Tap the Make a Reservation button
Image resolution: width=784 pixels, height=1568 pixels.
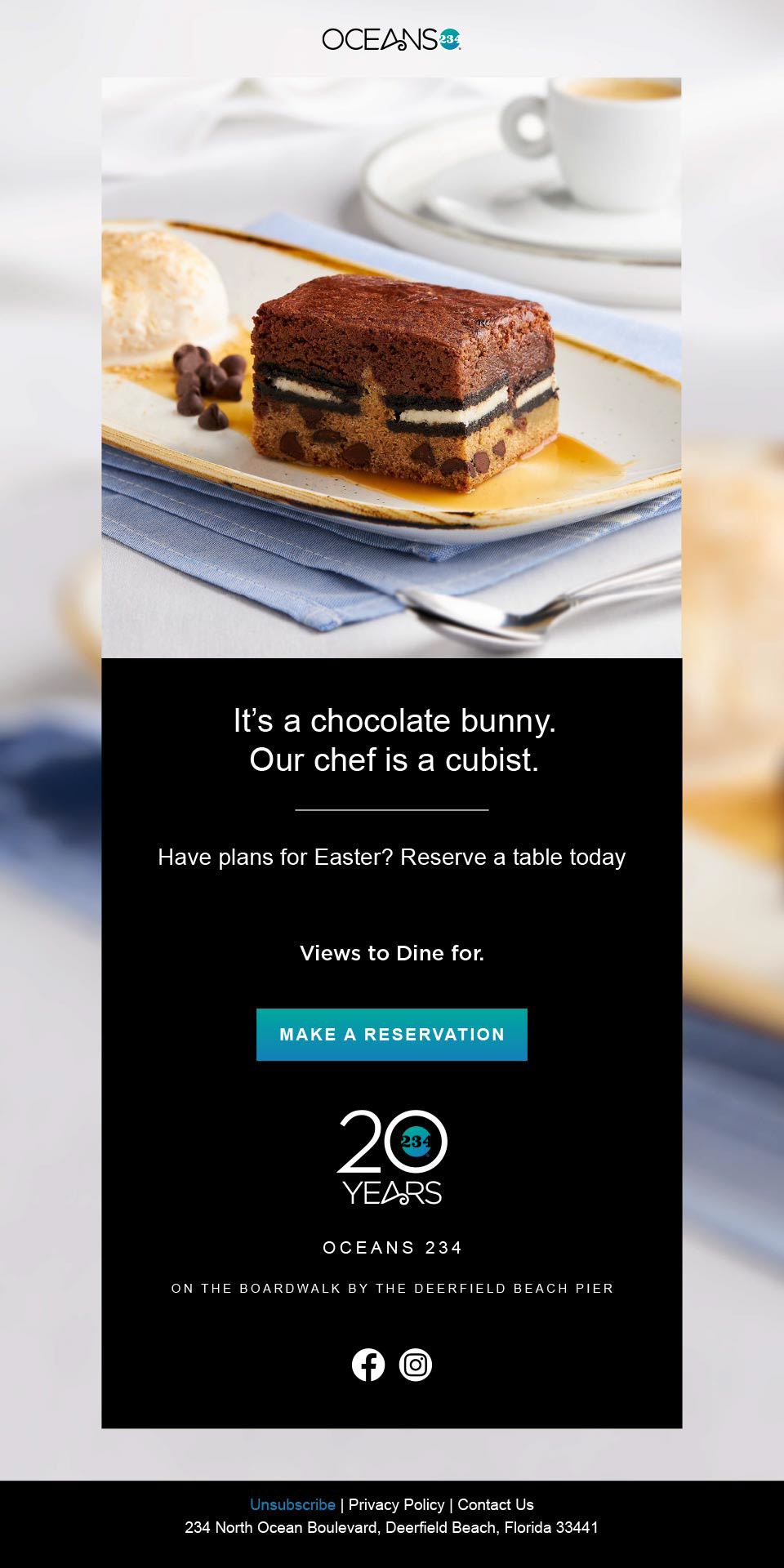[x=391, y=1034]
